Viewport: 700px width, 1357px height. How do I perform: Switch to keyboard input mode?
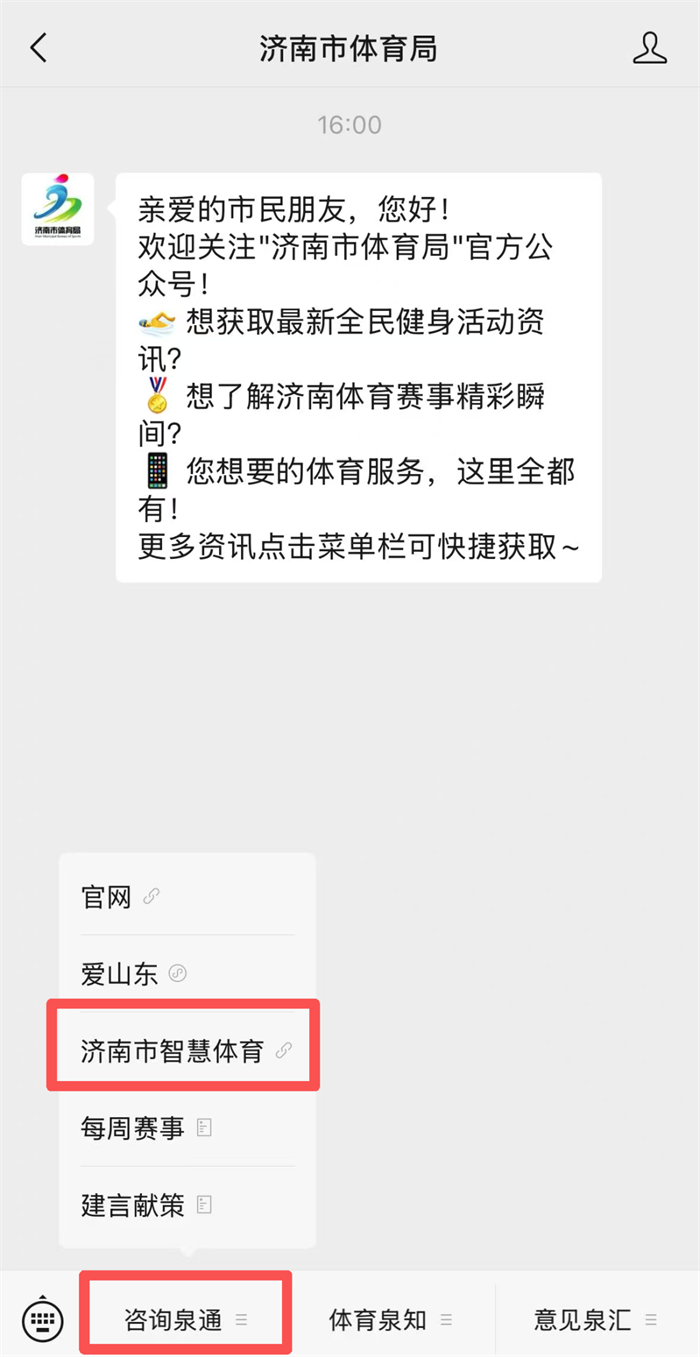pyautogui.click(x=42, y=1320)
